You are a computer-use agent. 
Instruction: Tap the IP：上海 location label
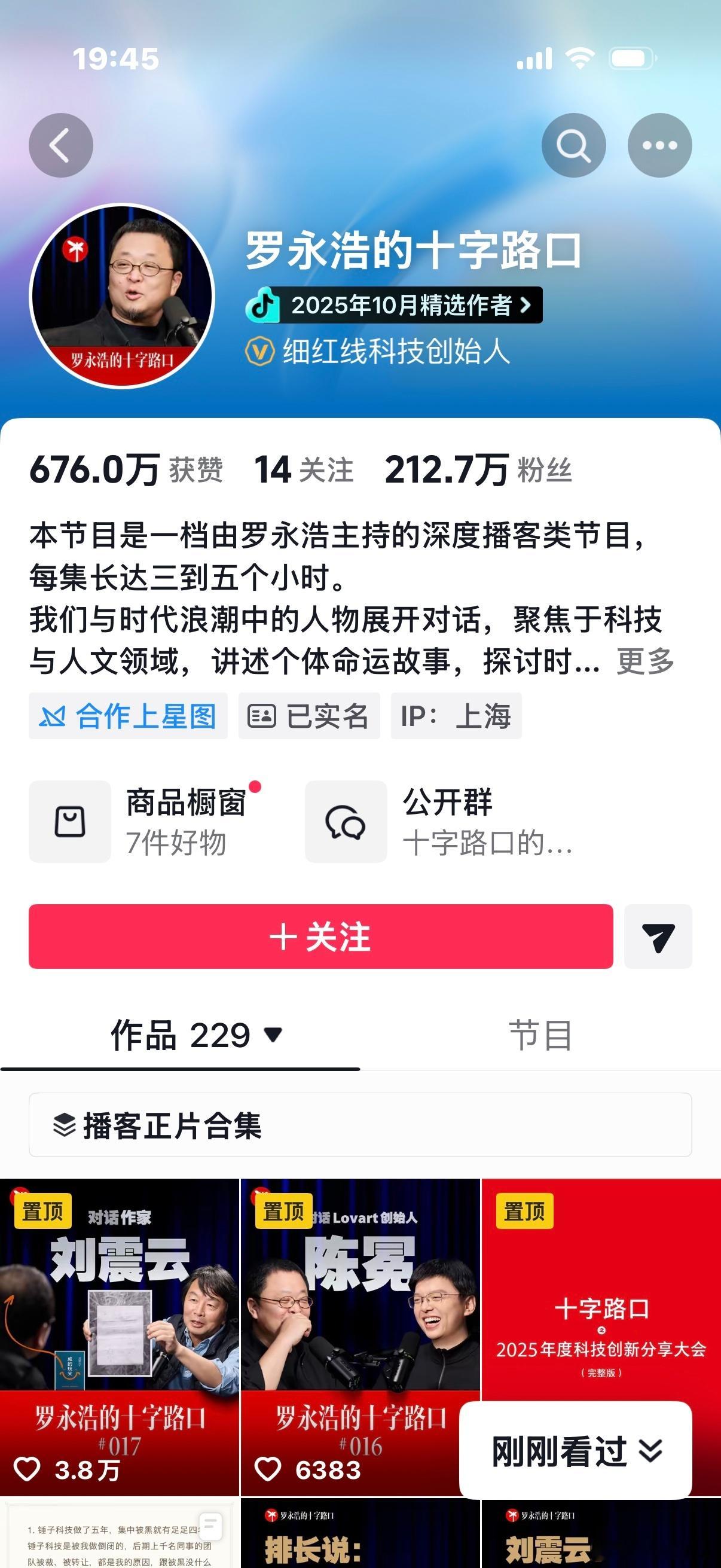457,716
